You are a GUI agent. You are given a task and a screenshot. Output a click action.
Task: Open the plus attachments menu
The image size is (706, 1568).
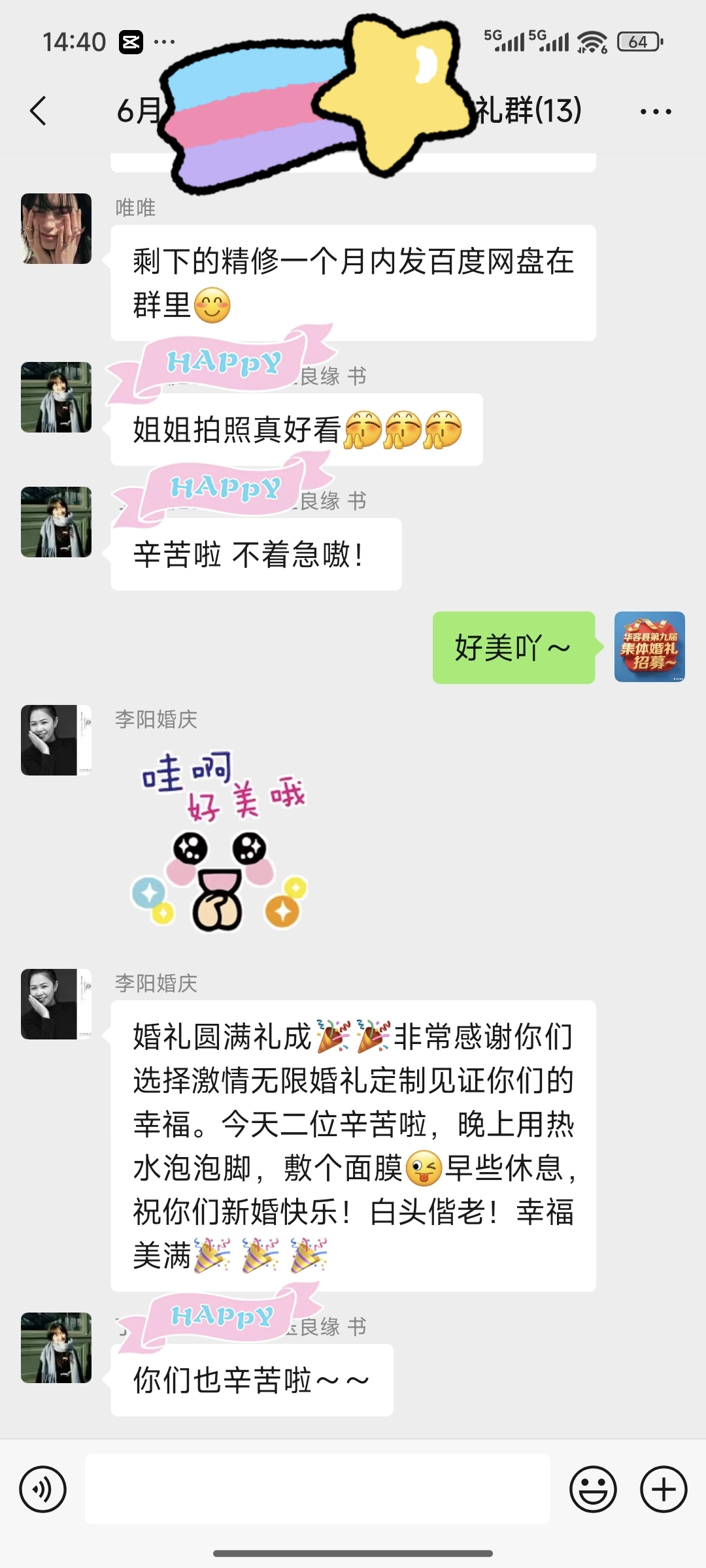pyautogui.click(x=664, y=1489)
